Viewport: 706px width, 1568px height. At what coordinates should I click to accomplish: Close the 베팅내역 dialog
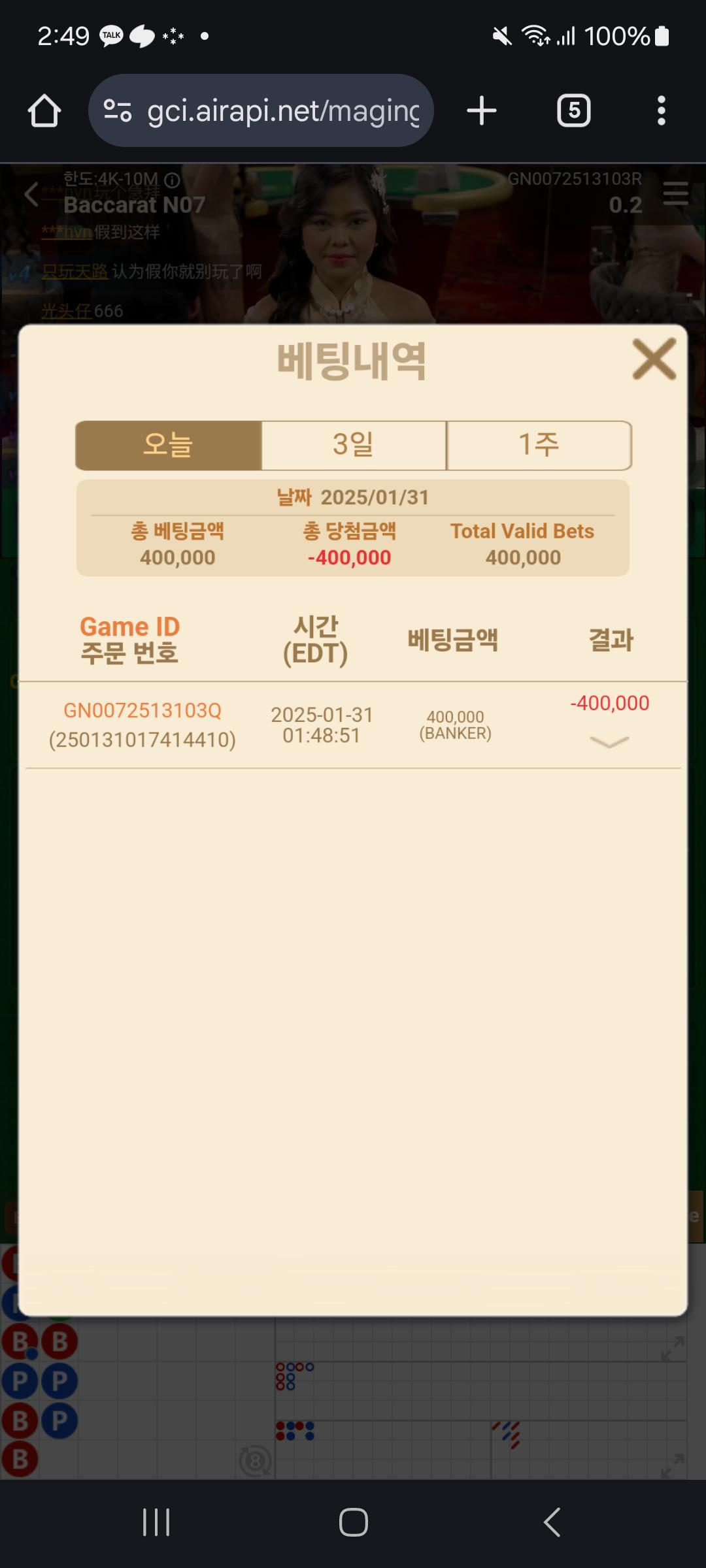[654, 359]
